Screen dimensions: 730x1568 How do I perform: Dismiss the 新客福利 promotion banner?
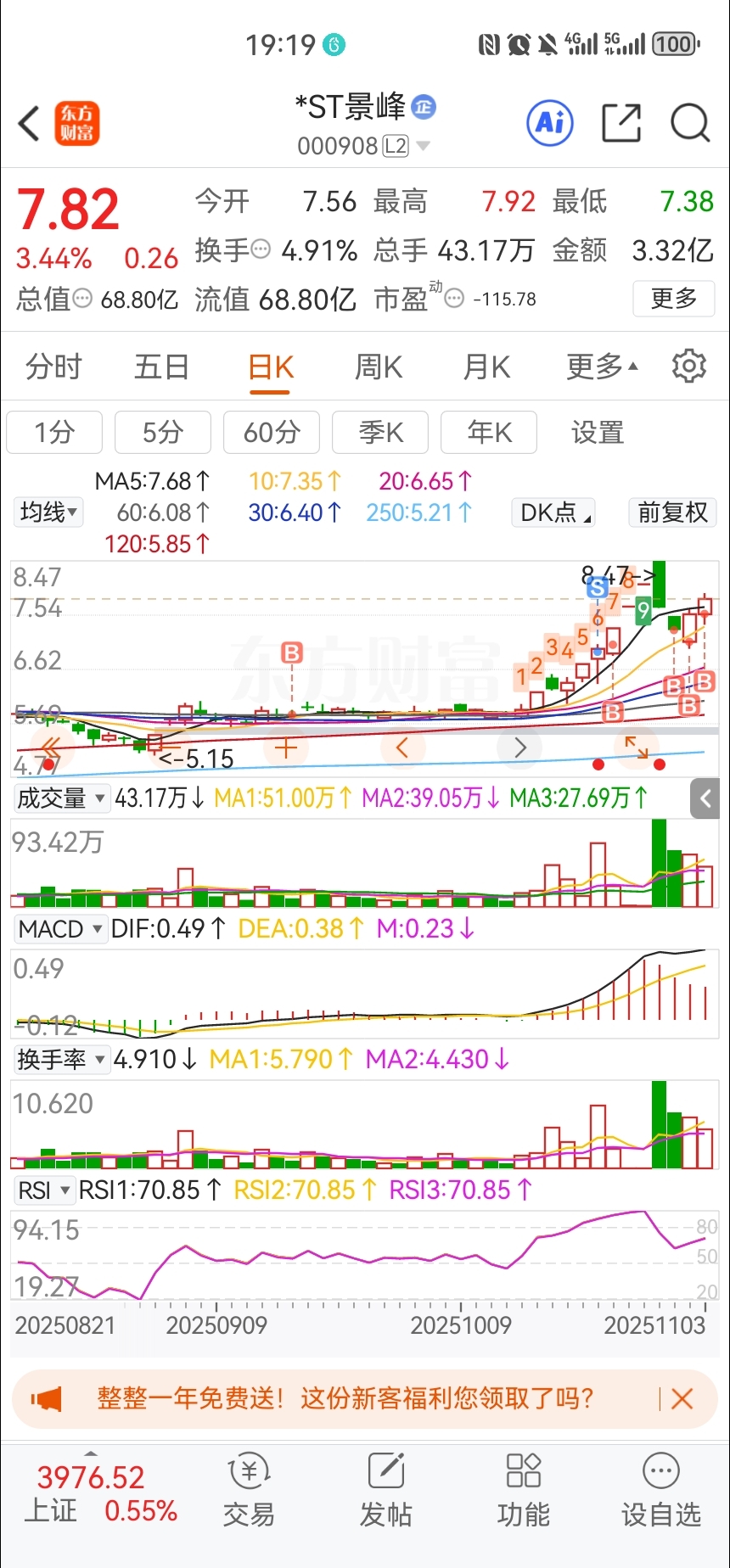[682, 1399]
